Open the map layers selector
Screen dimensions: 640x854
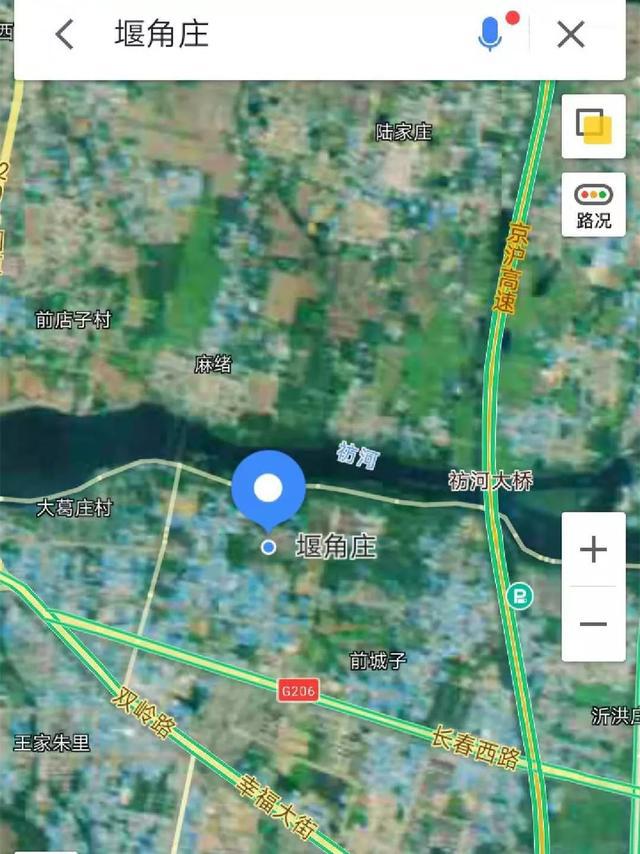tap(593, 126)
